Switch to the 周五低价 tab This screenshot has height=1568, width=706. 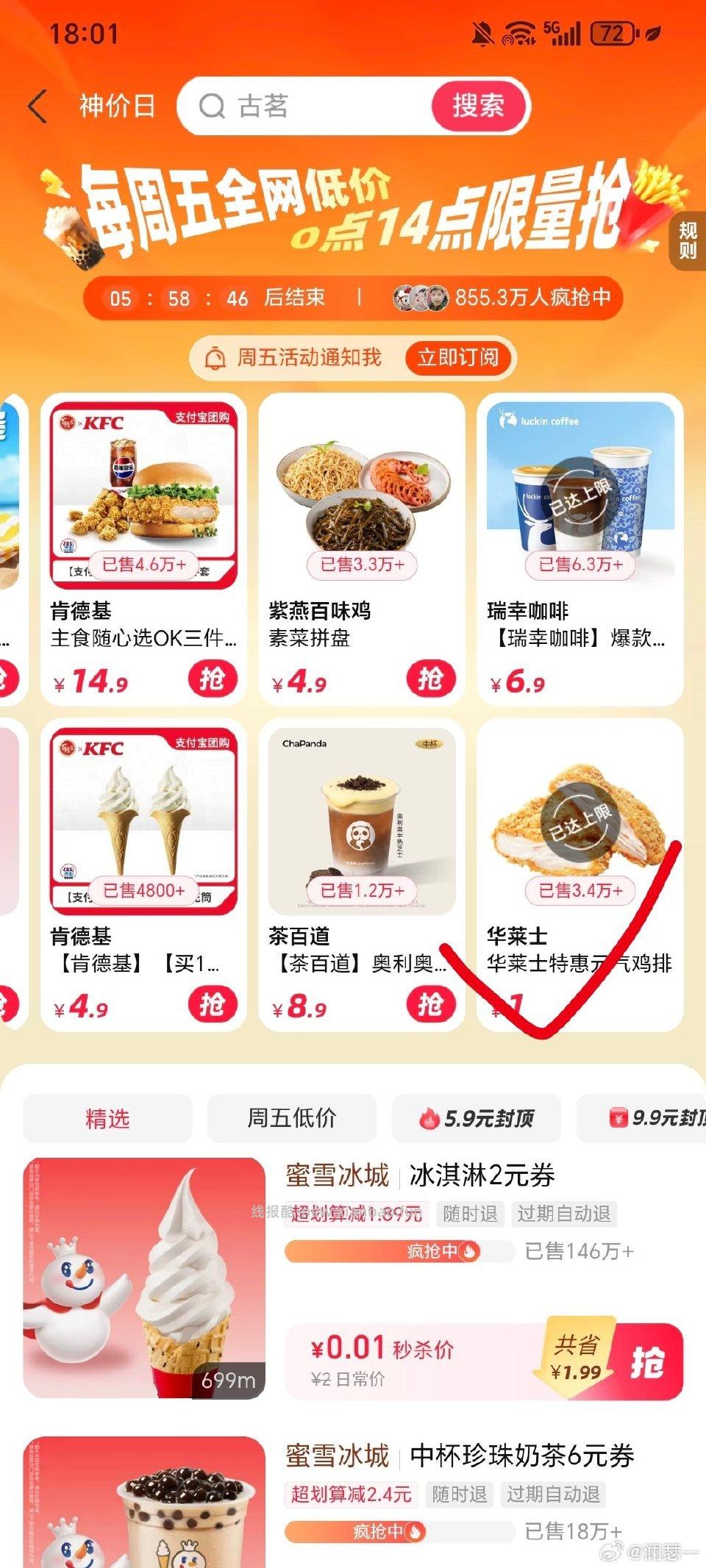tap(291, 1117)
